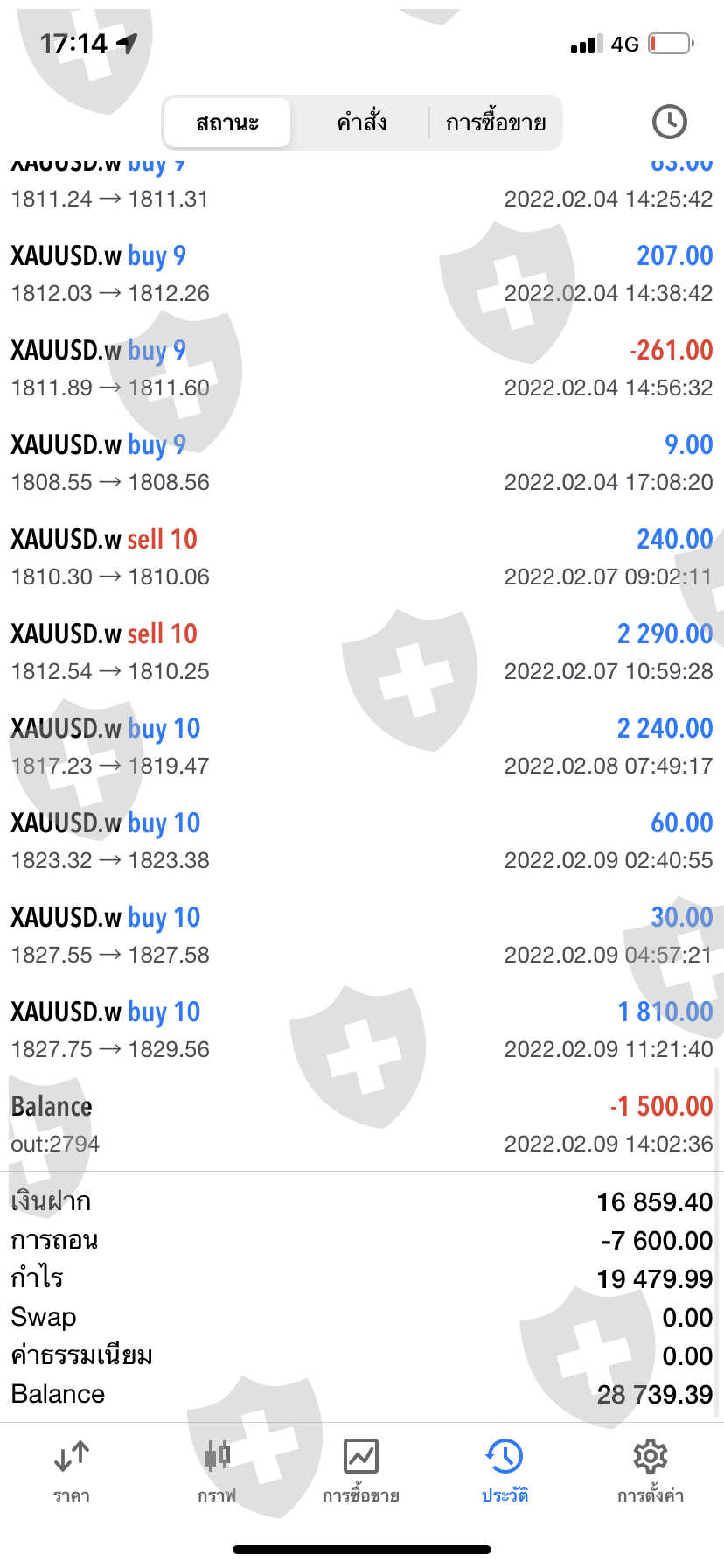The width and height of the screenshot is (724, 1568).
Task: Open the กราฟ chart tab
Action: pyautogui.click(x=217, y=1472)
